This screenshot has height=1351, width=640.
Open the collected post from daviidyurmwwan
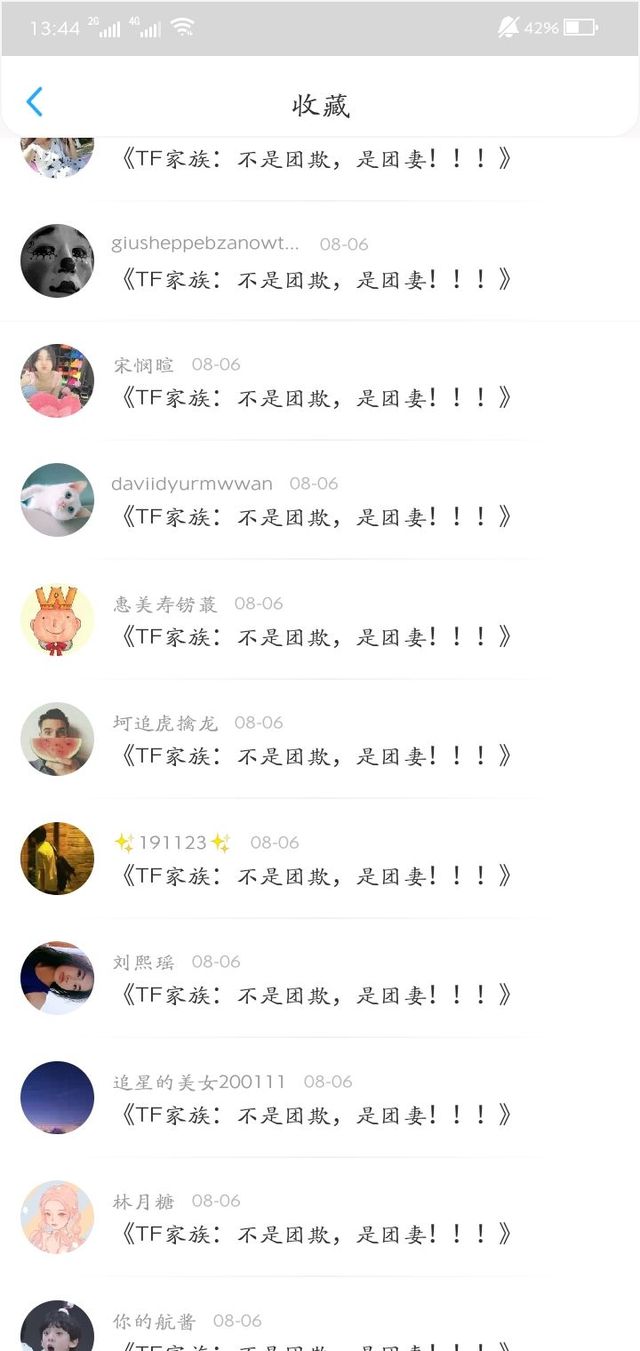[x=316, y=517]
